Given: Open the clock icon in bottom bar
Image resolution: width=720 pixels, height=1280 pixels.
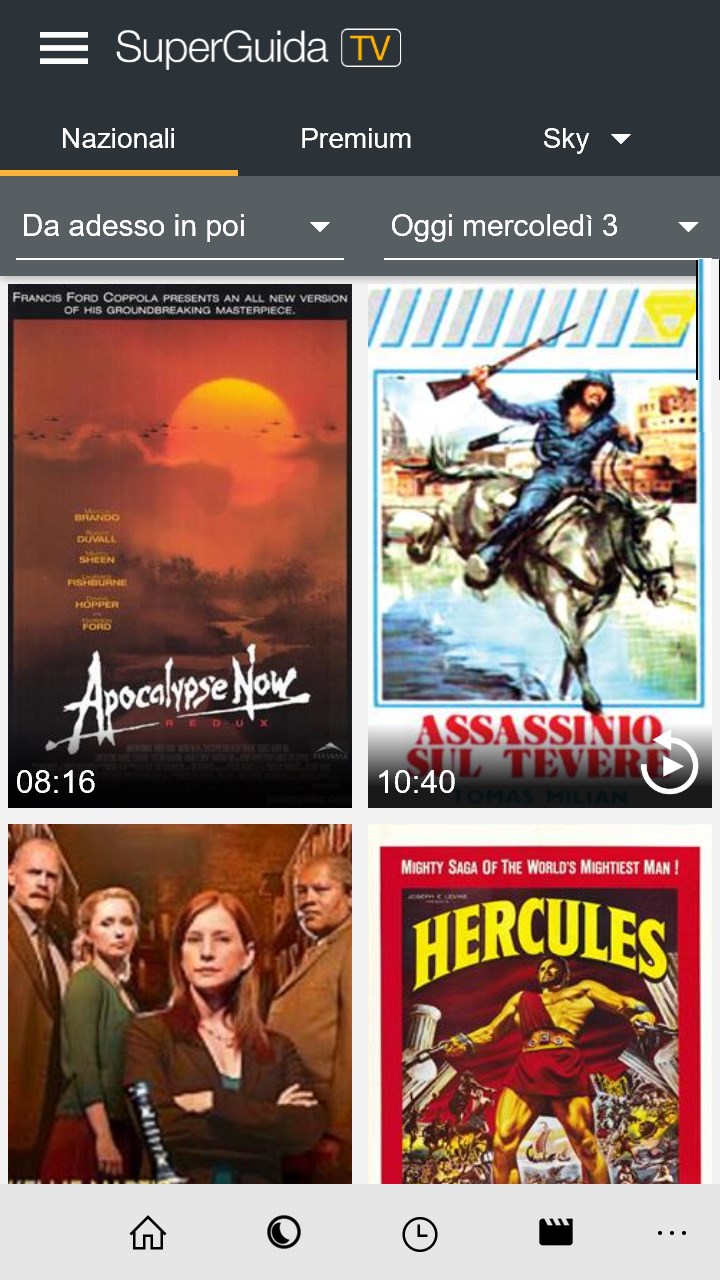Looking at the screenshot, I should tap(420, 1234).
